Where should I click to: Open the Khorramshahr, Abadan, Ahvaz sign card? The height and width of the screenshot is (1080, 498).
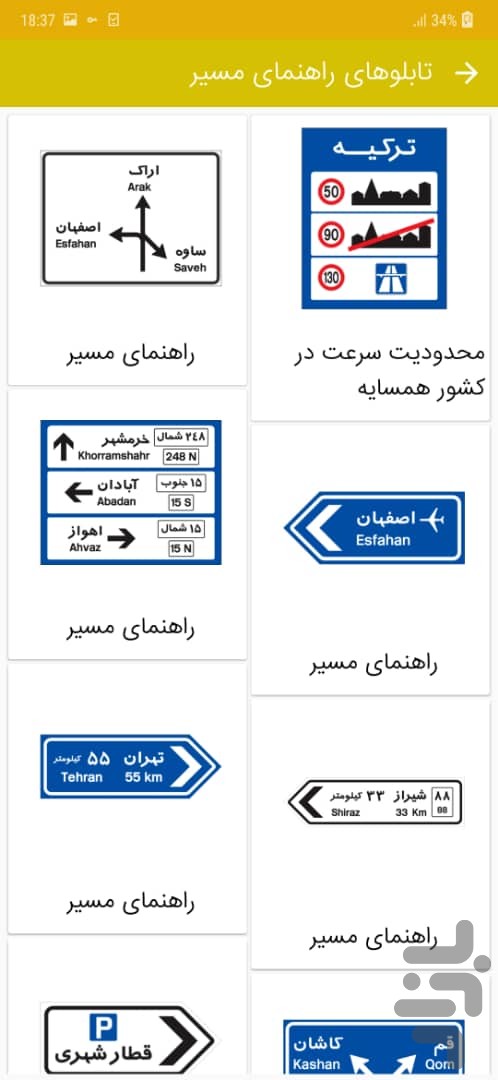127,525
